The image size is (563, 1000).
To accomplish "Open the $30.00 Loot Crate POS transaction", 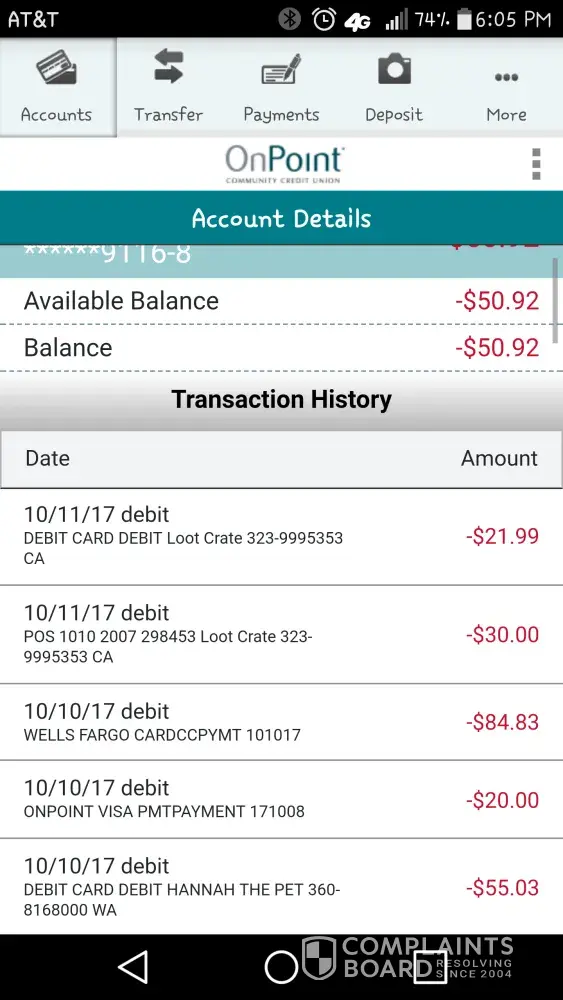I will click(x=281, y=635).
